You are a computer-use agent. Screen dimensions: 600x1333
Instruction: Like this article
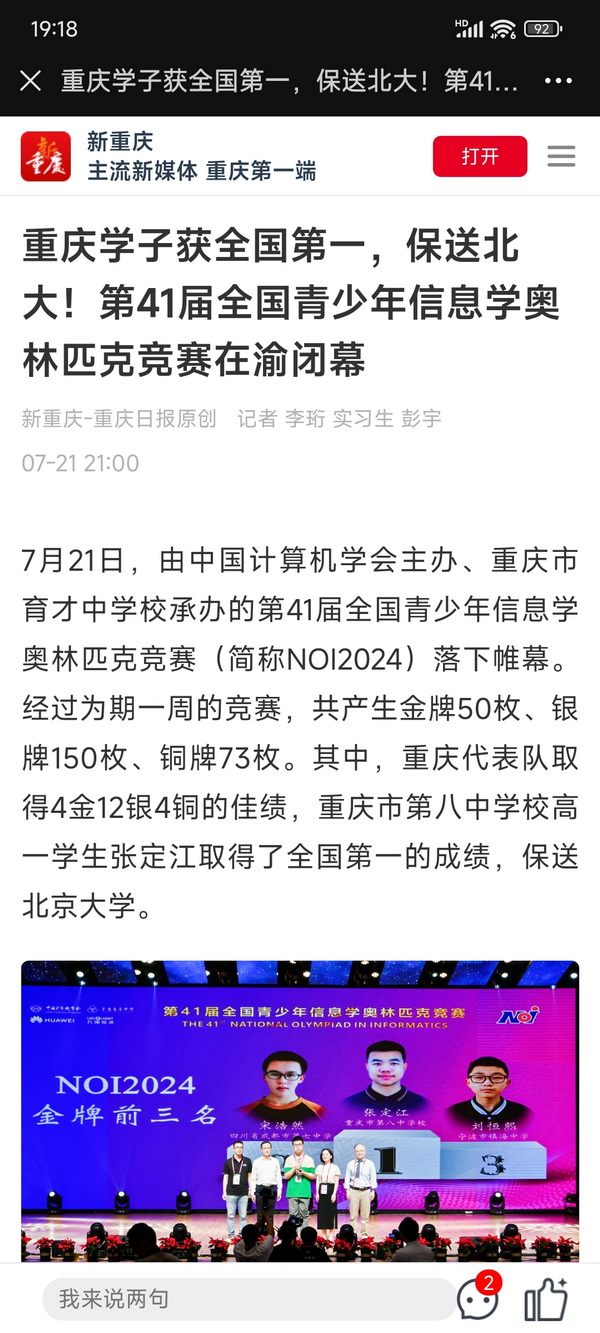[x=546, y=1299]
